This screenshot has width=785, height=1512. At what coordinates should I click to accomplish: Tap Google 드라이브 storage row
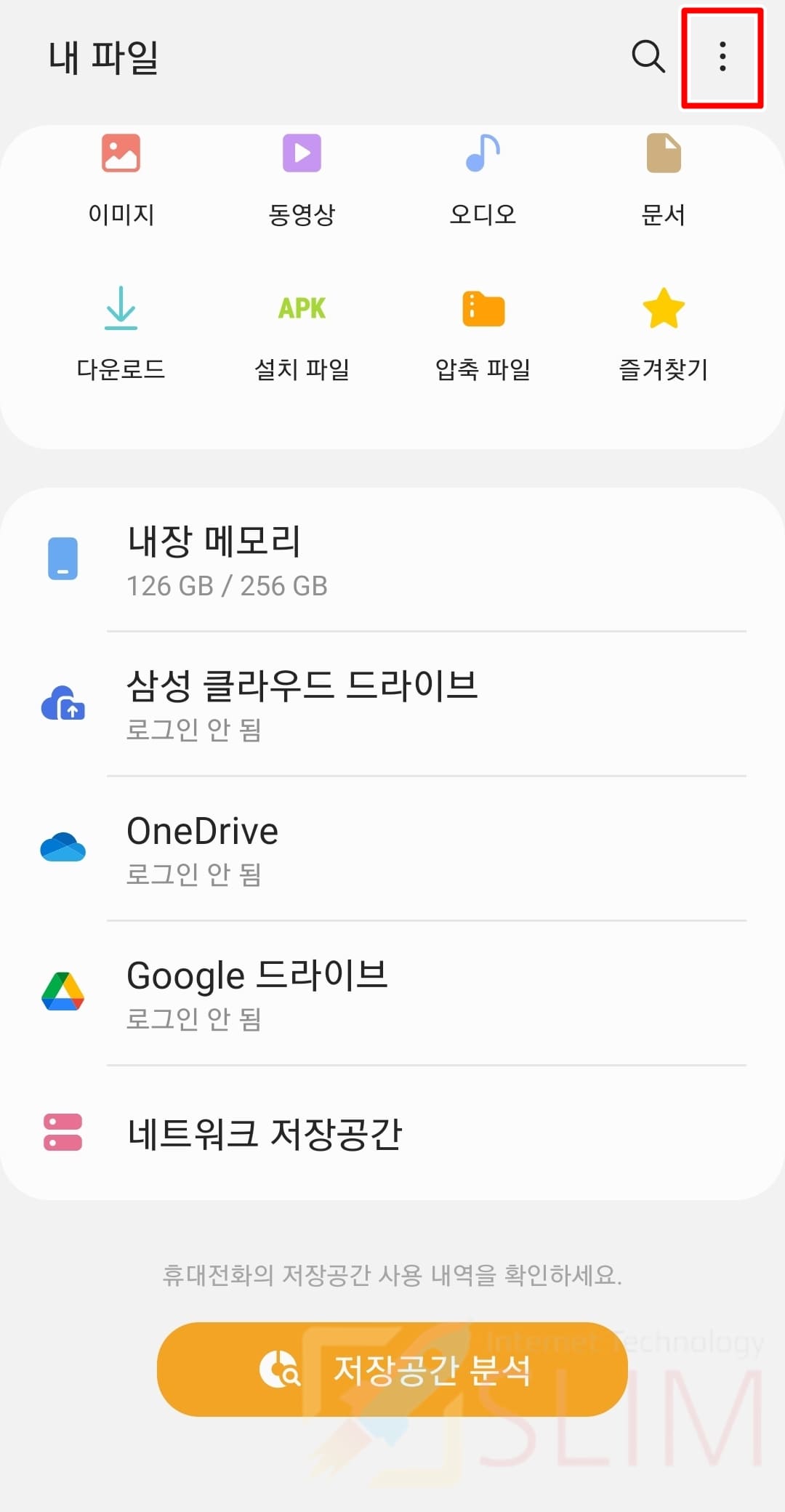pos(392,993)
